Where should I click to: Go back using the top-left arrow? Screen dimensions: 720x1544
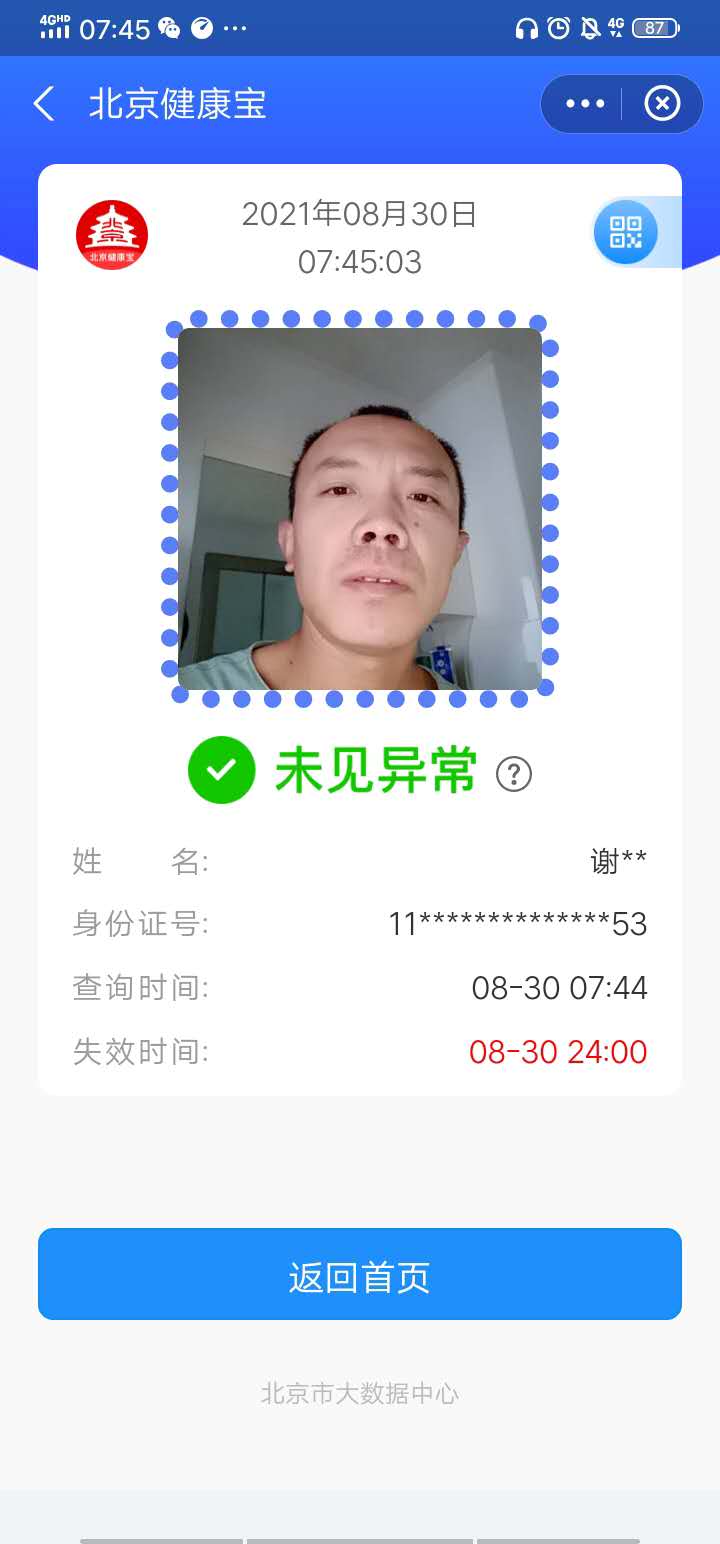pyautogui.click(x=44, y=104)
